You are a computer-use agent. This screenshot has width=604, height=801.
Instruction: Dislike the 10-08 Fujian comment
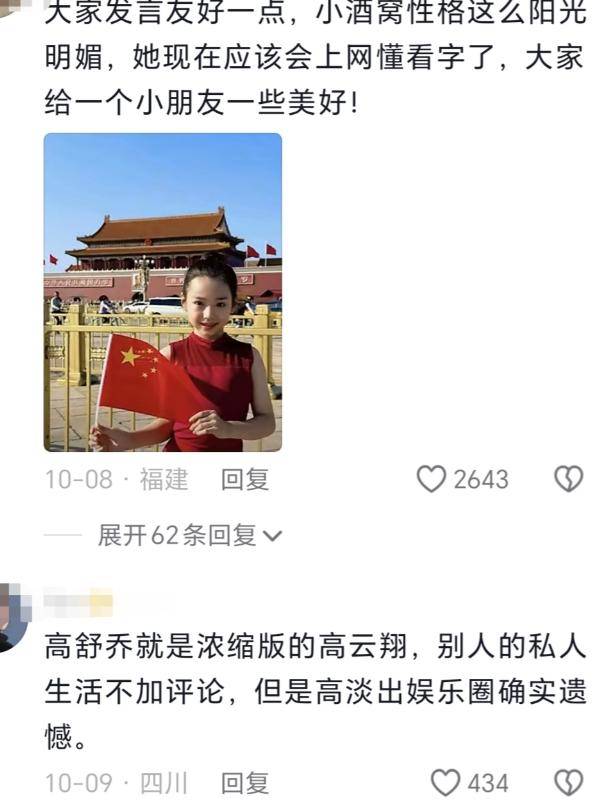pos(568,480)
